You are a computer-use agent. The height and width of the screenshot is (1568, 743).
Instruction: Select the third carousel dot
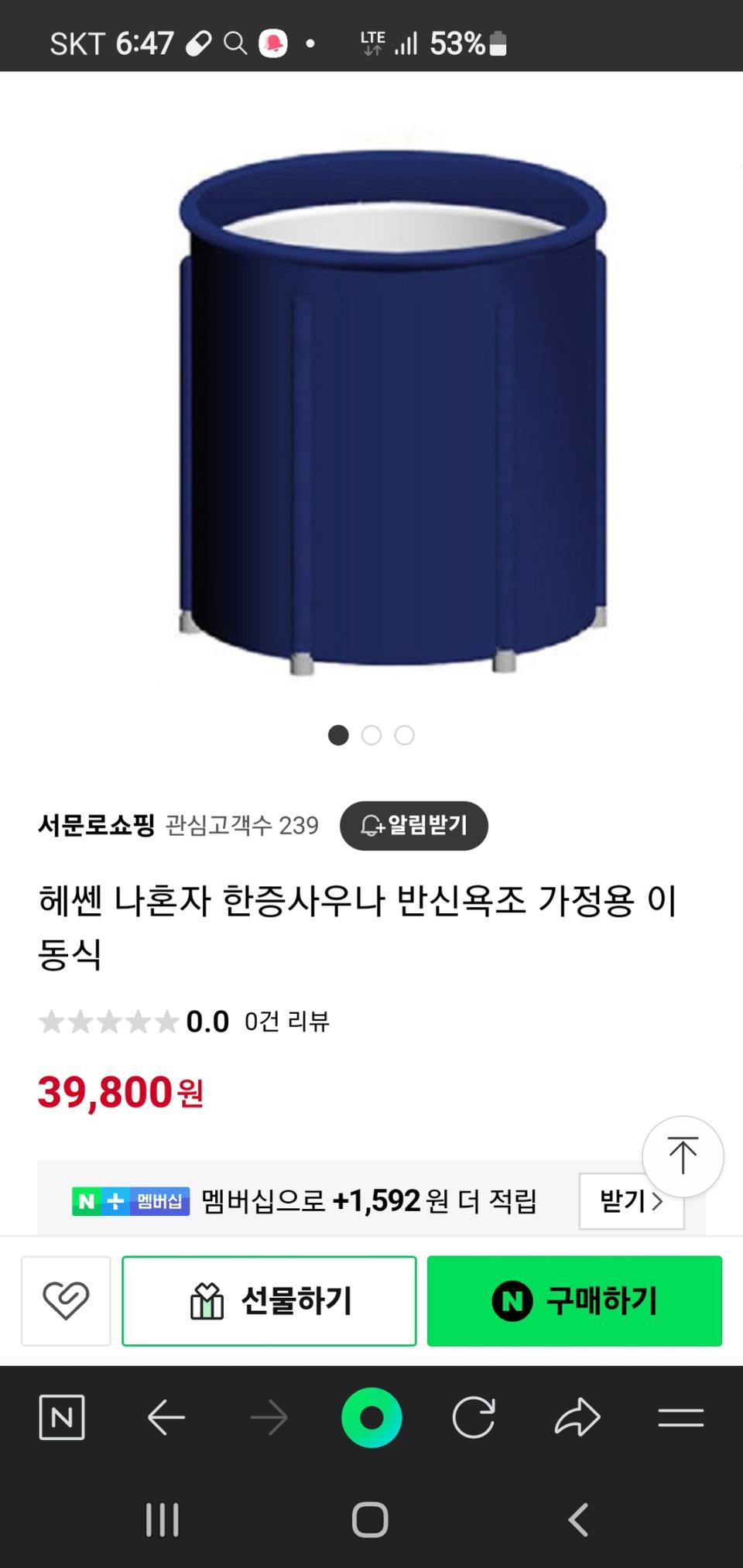[x=404, y=736]
